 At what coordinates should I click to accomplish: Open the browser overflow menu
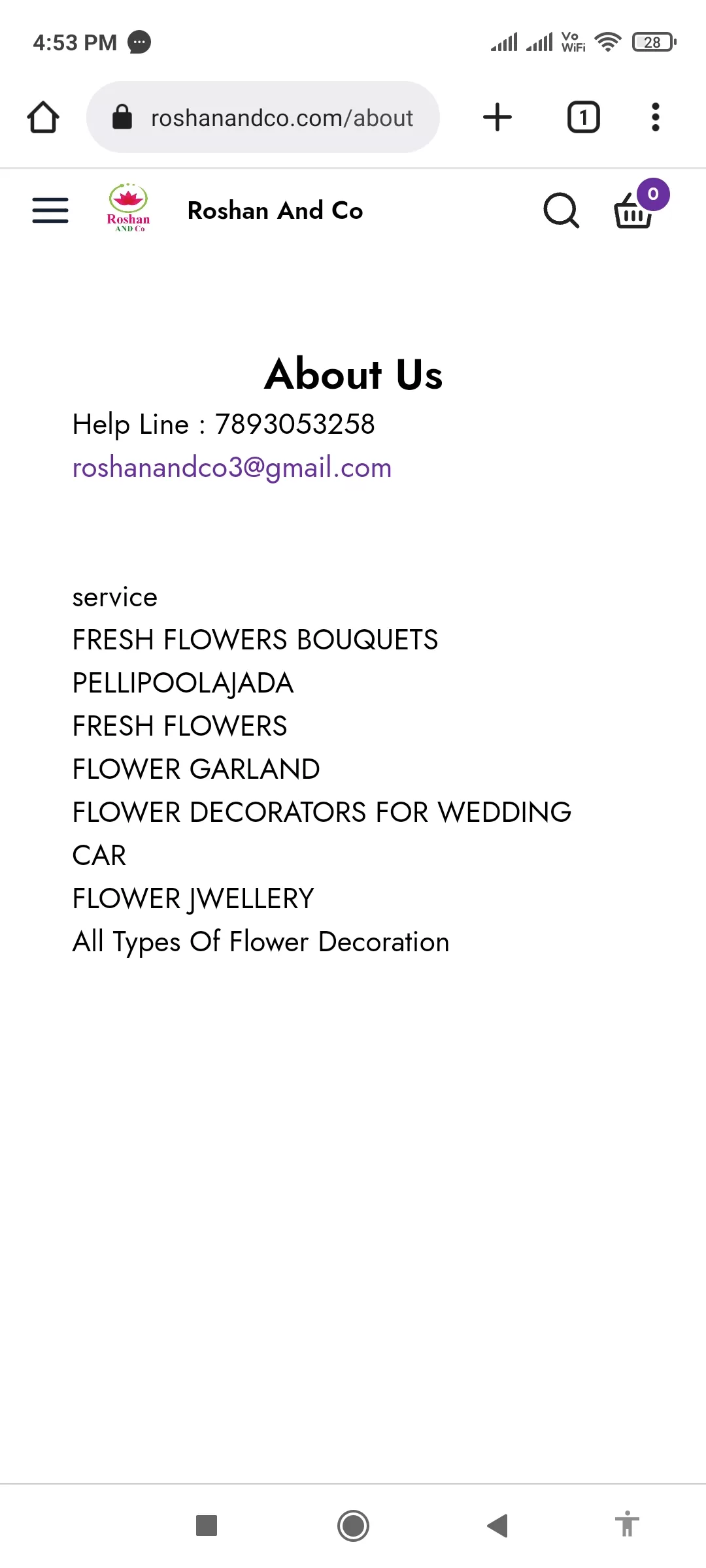[x=656, y=118]
